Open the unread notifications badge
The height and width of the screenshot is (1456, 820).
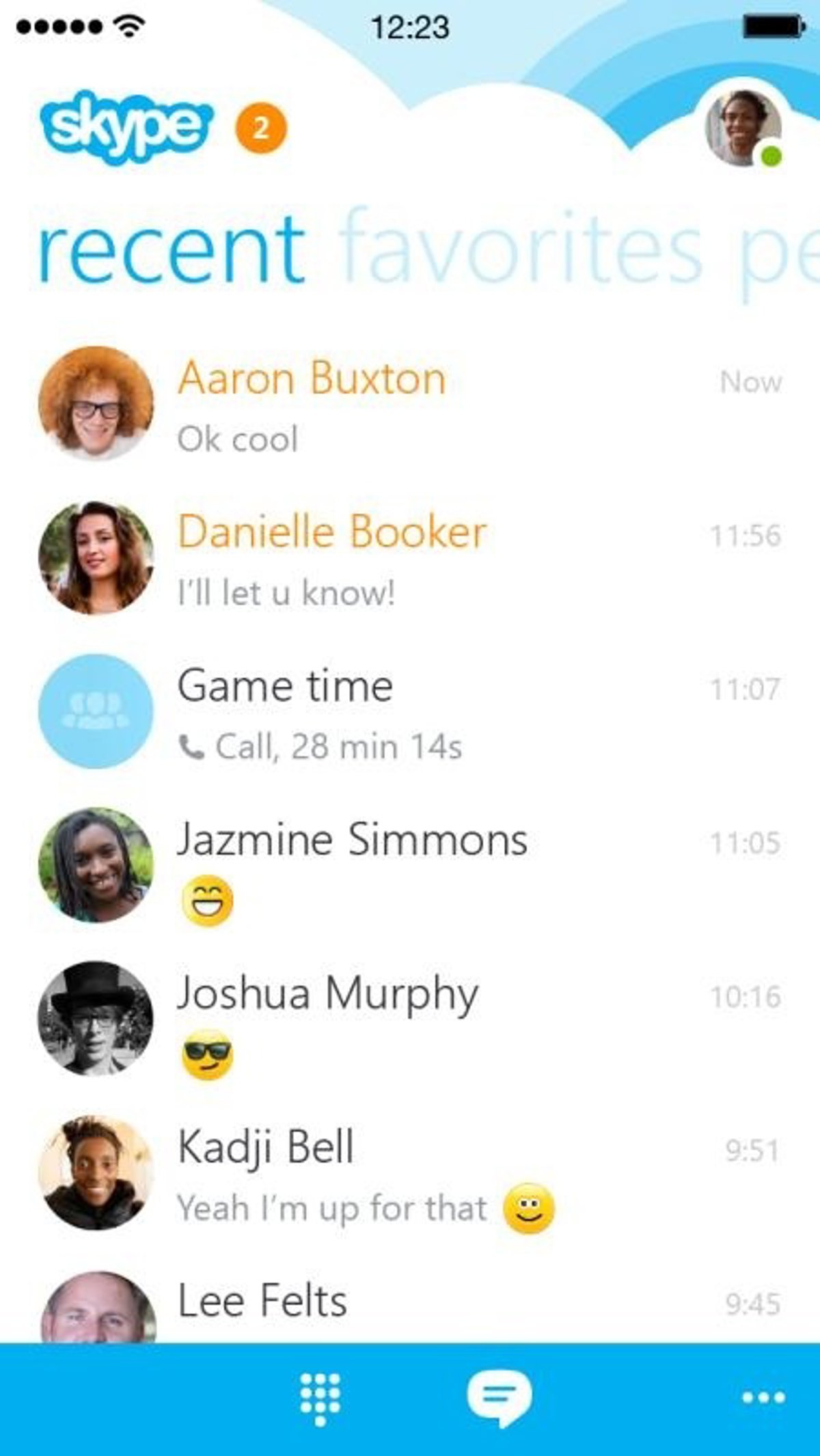pyautogui.click(x=261, y=128)
